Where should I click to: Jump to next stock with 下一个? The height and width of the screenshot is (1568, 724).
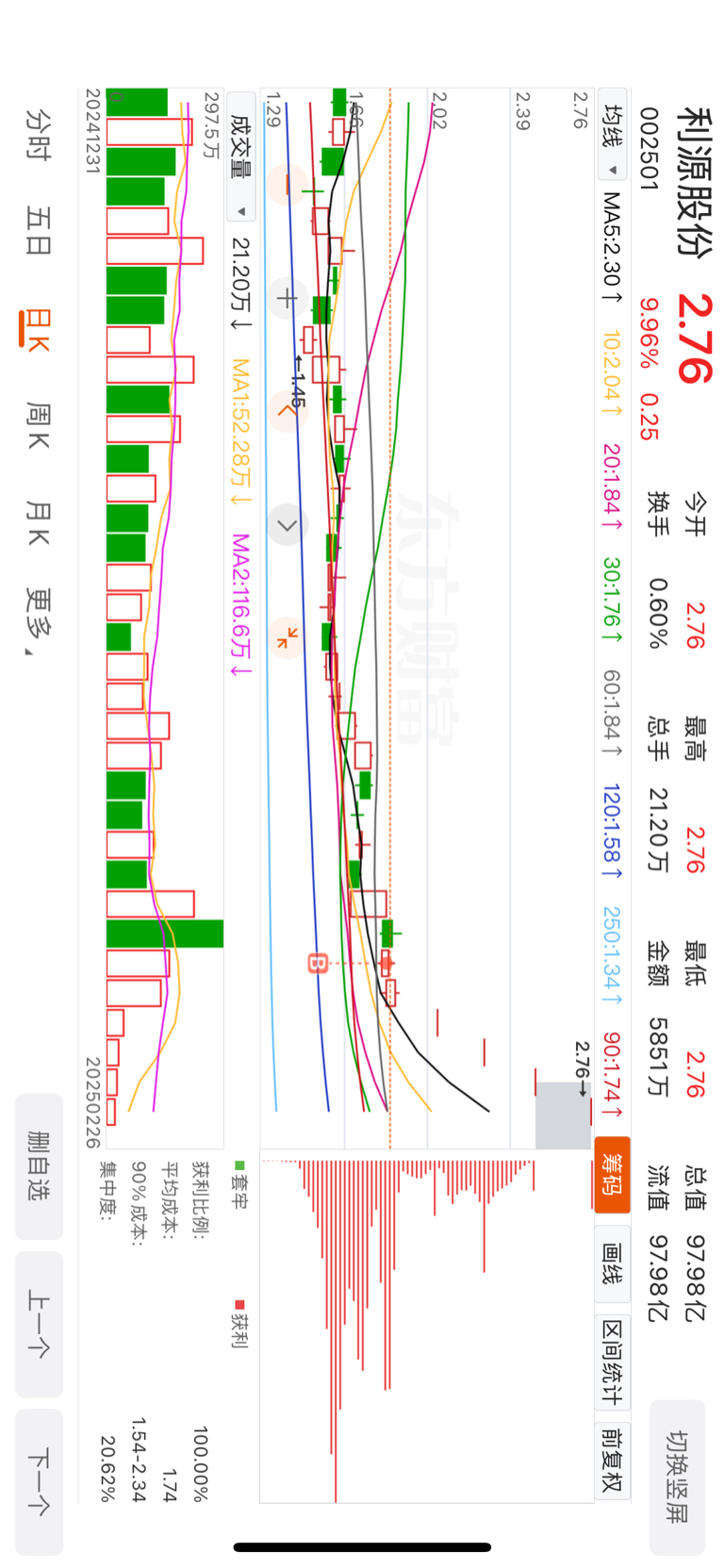(39, 1481)
